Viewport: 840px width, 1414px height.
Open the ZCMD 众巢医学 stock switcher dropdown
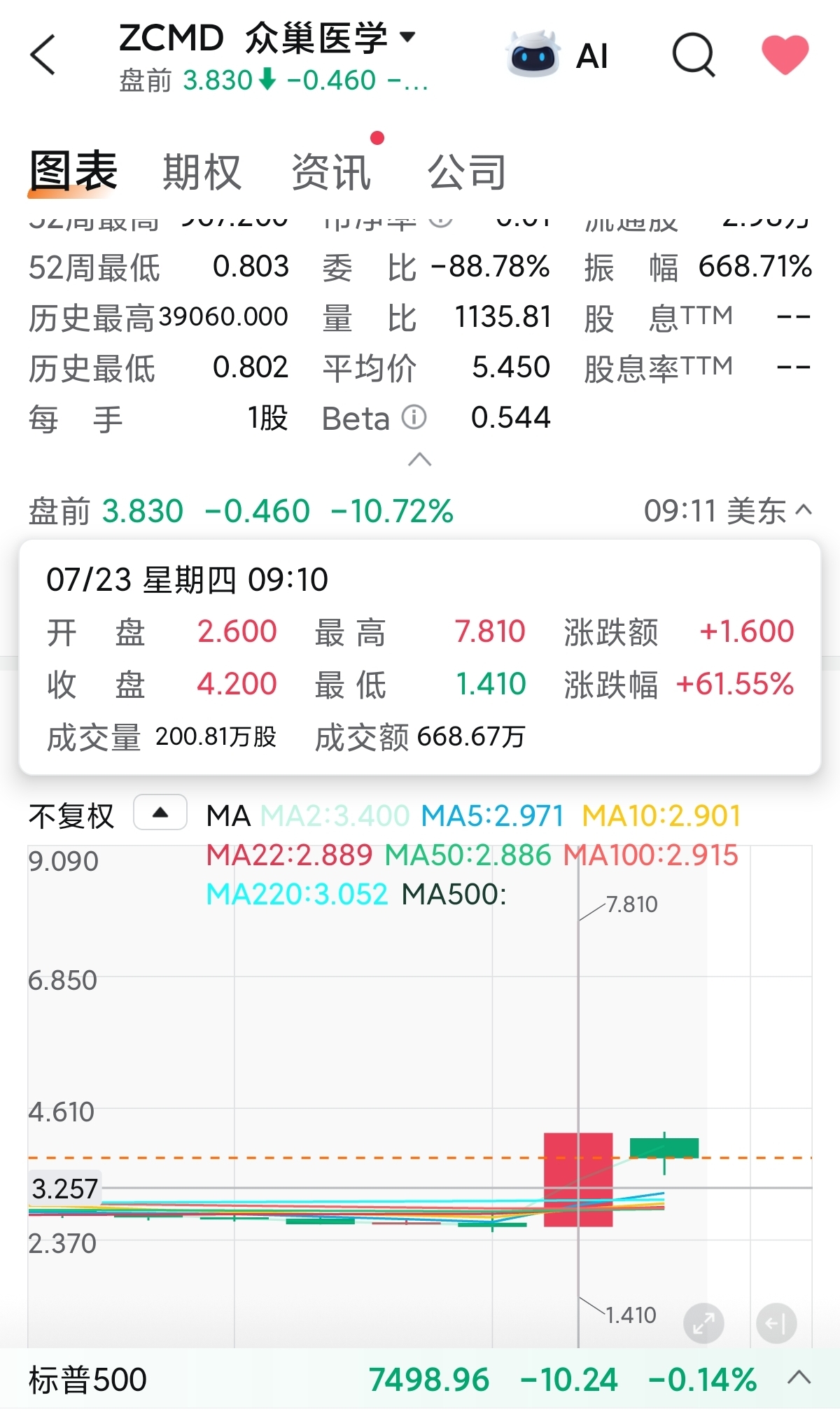pos(268,38)
